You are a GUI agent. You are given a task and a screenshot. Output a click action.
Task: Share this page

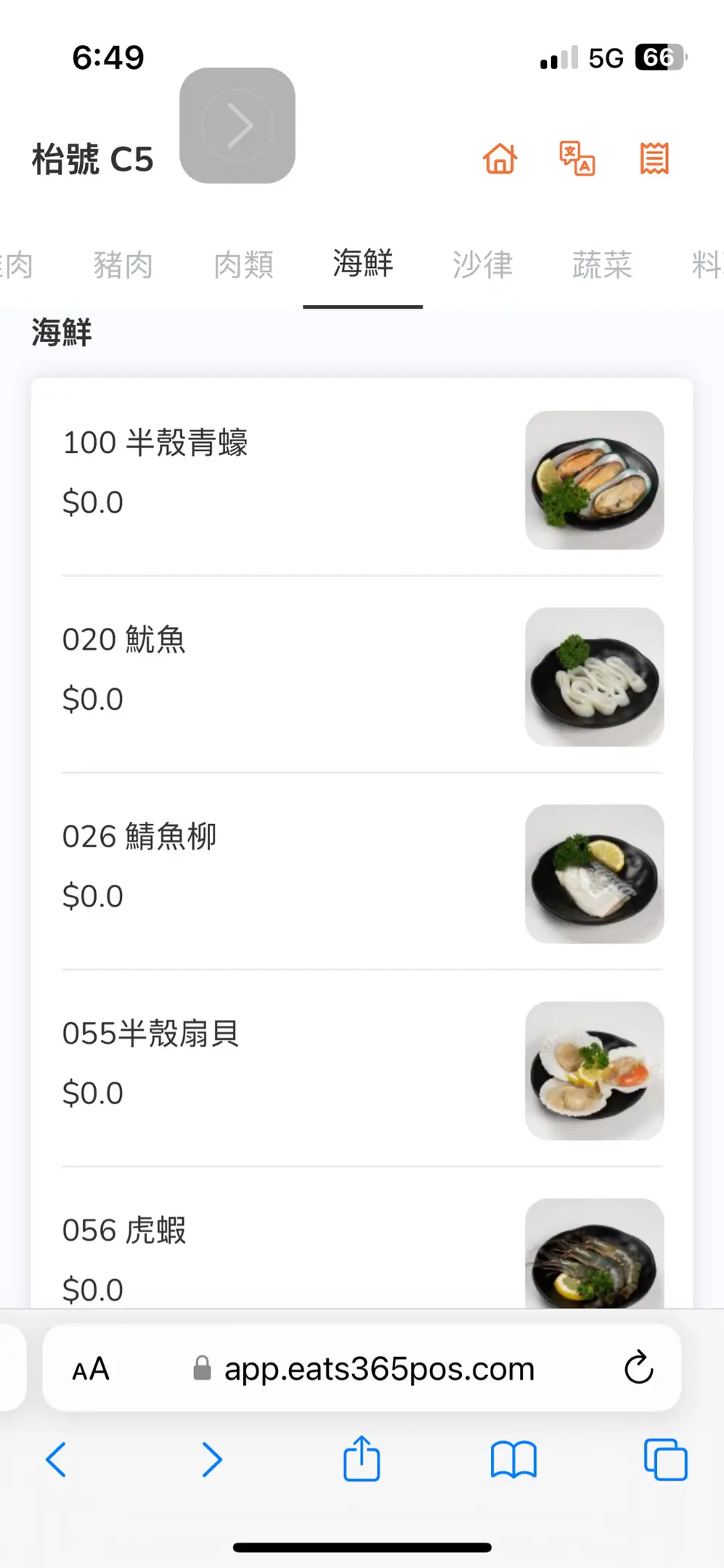click(362, 1459)
